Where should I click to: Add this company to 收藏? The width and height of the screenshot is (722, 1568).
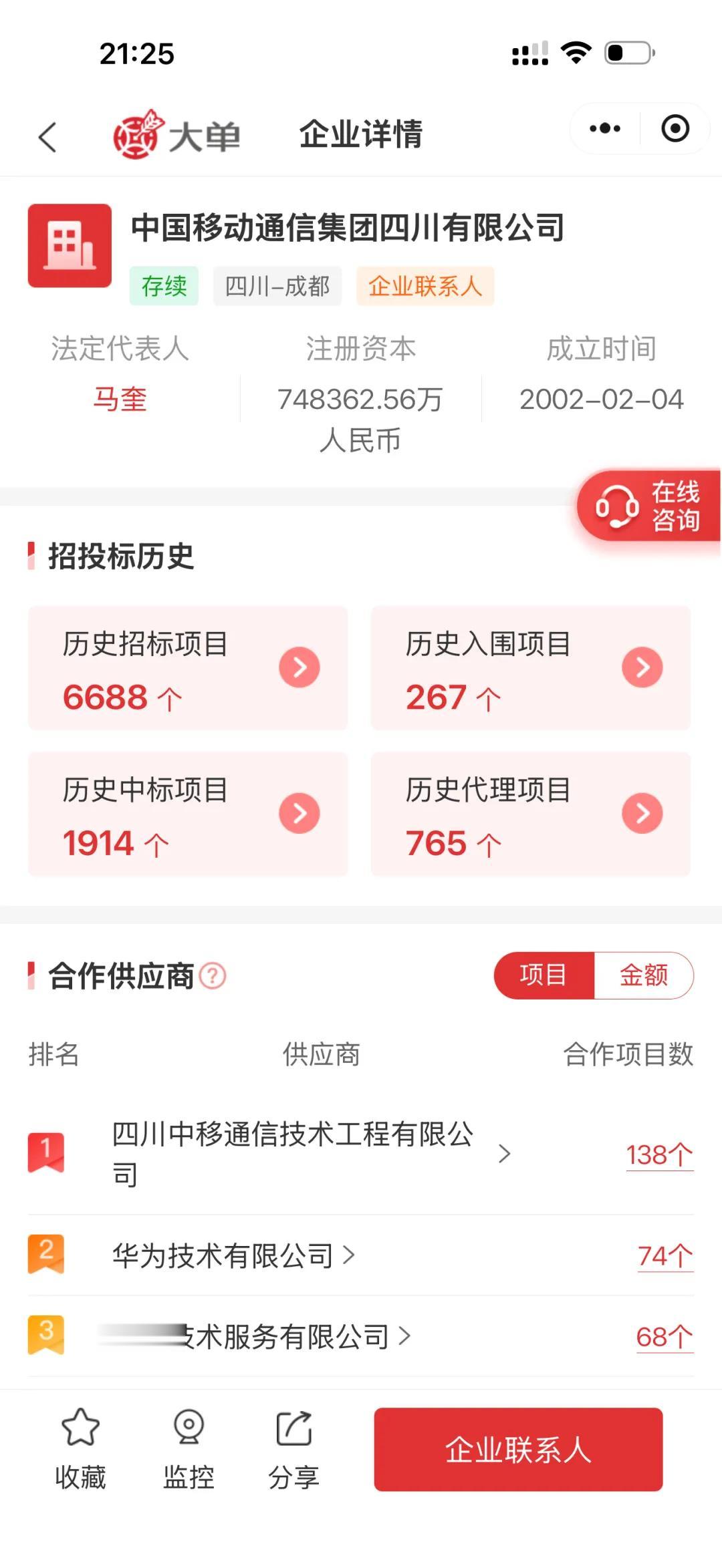pyautogui.click(x=80, y=1448)
